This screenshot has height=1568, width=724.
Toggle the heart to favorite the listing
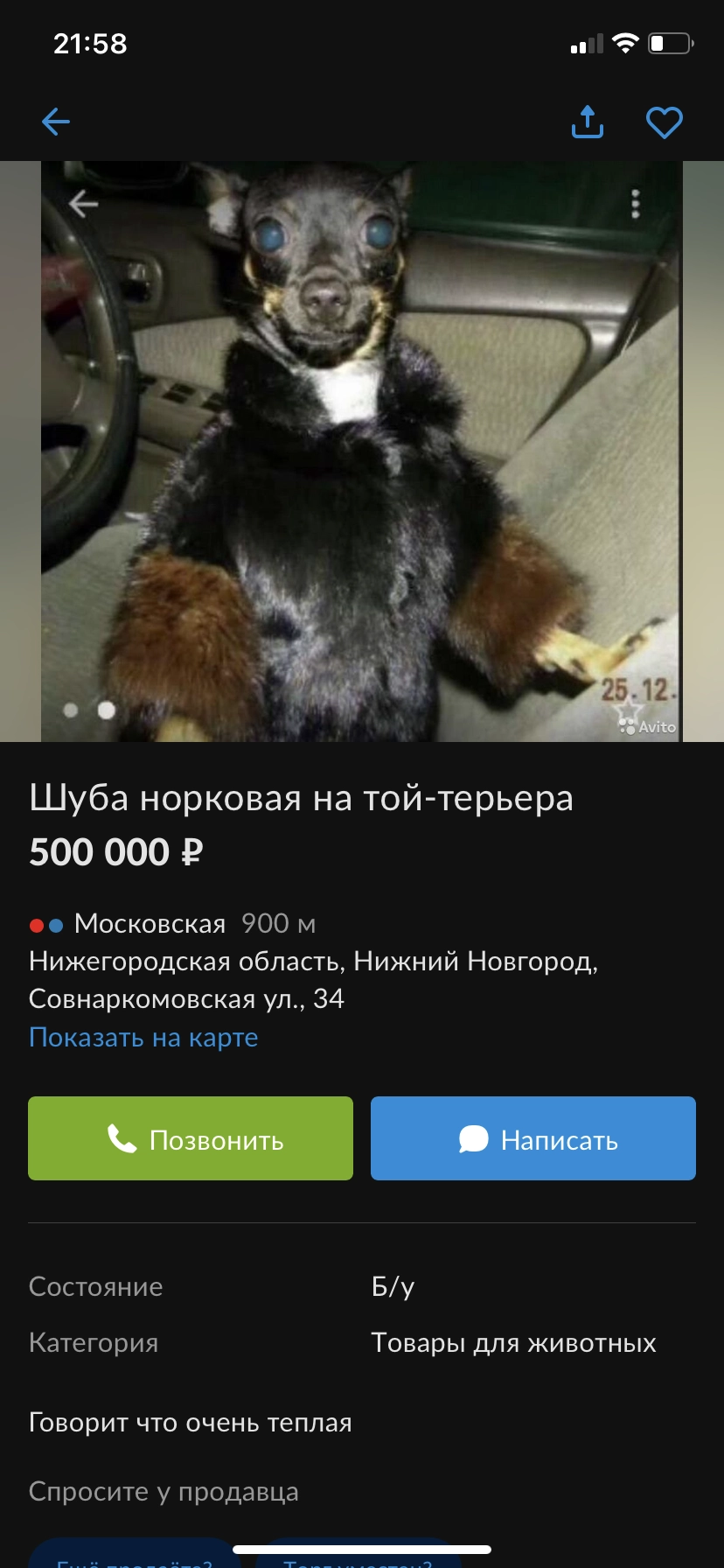[665, 122]
